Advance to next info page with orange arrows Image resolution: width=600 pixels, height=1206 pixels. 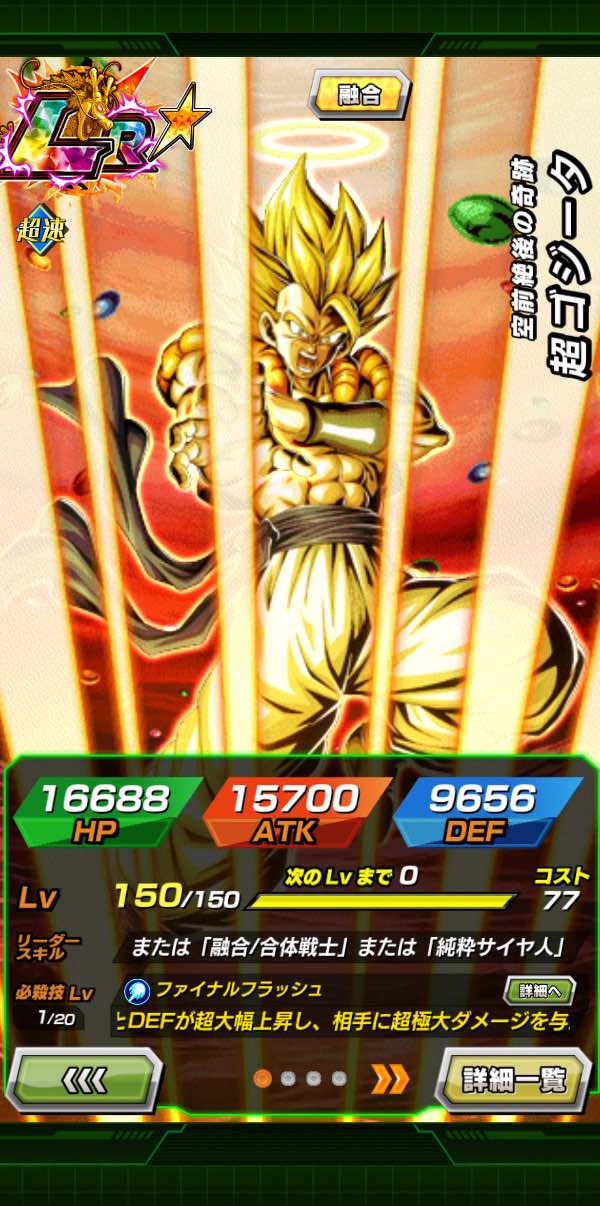[x=390, y=1078]
